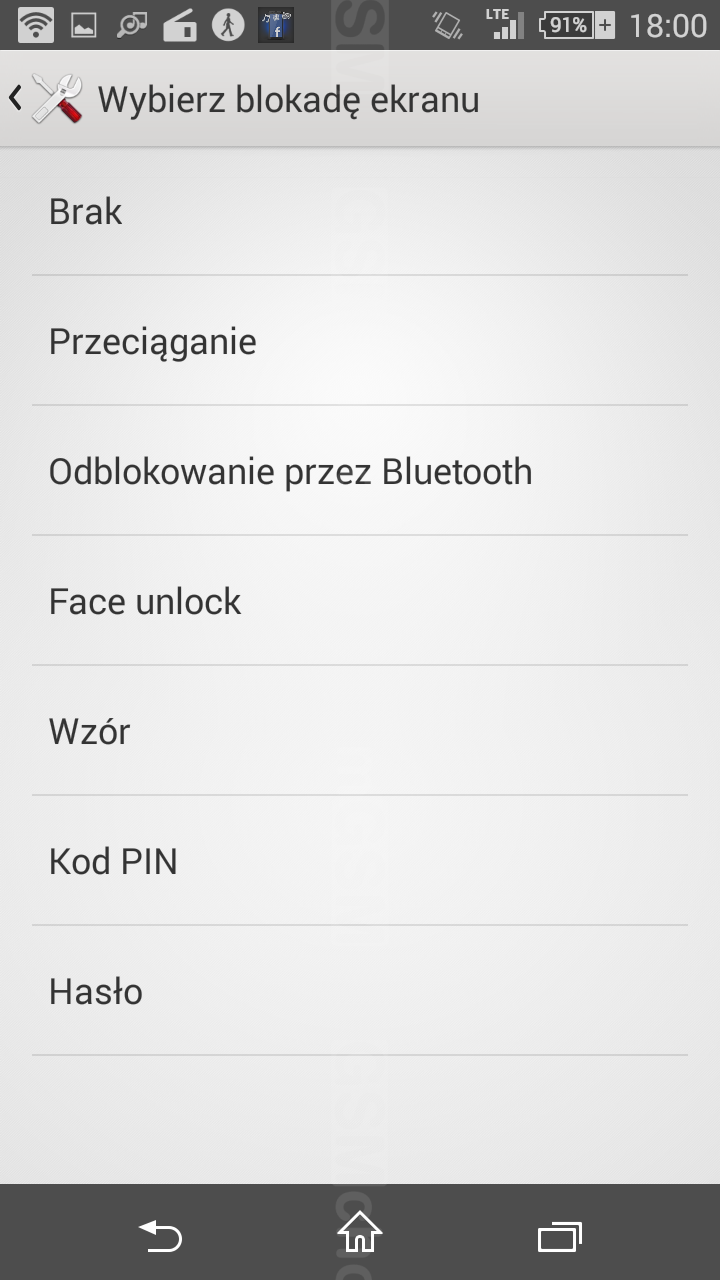
Task: Select Face unlock
Action: click(360, 601)
